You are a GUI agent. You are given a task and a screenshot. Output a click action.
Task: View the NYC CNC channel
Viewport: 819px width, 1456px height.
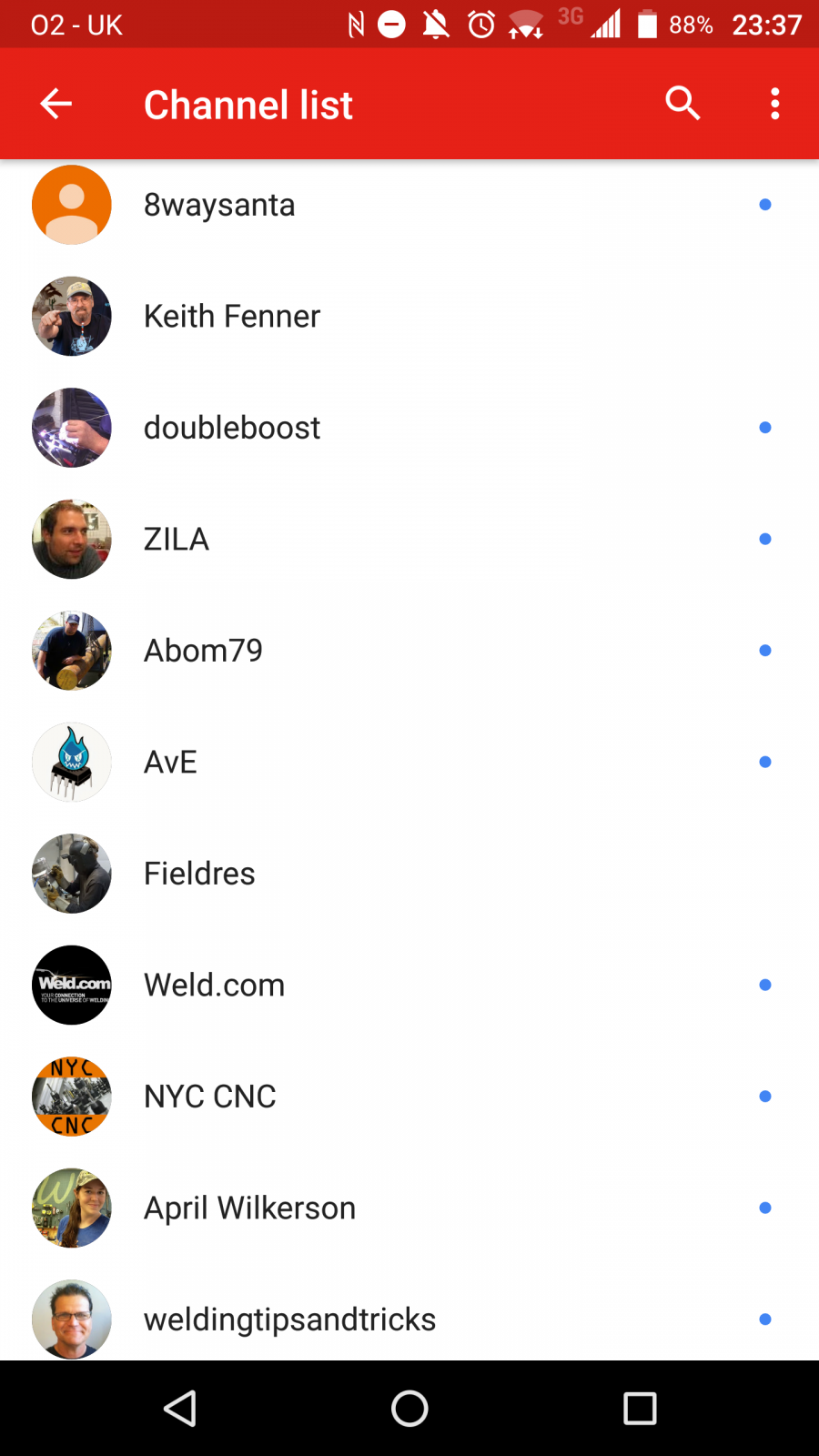(x=409, y=1097)
